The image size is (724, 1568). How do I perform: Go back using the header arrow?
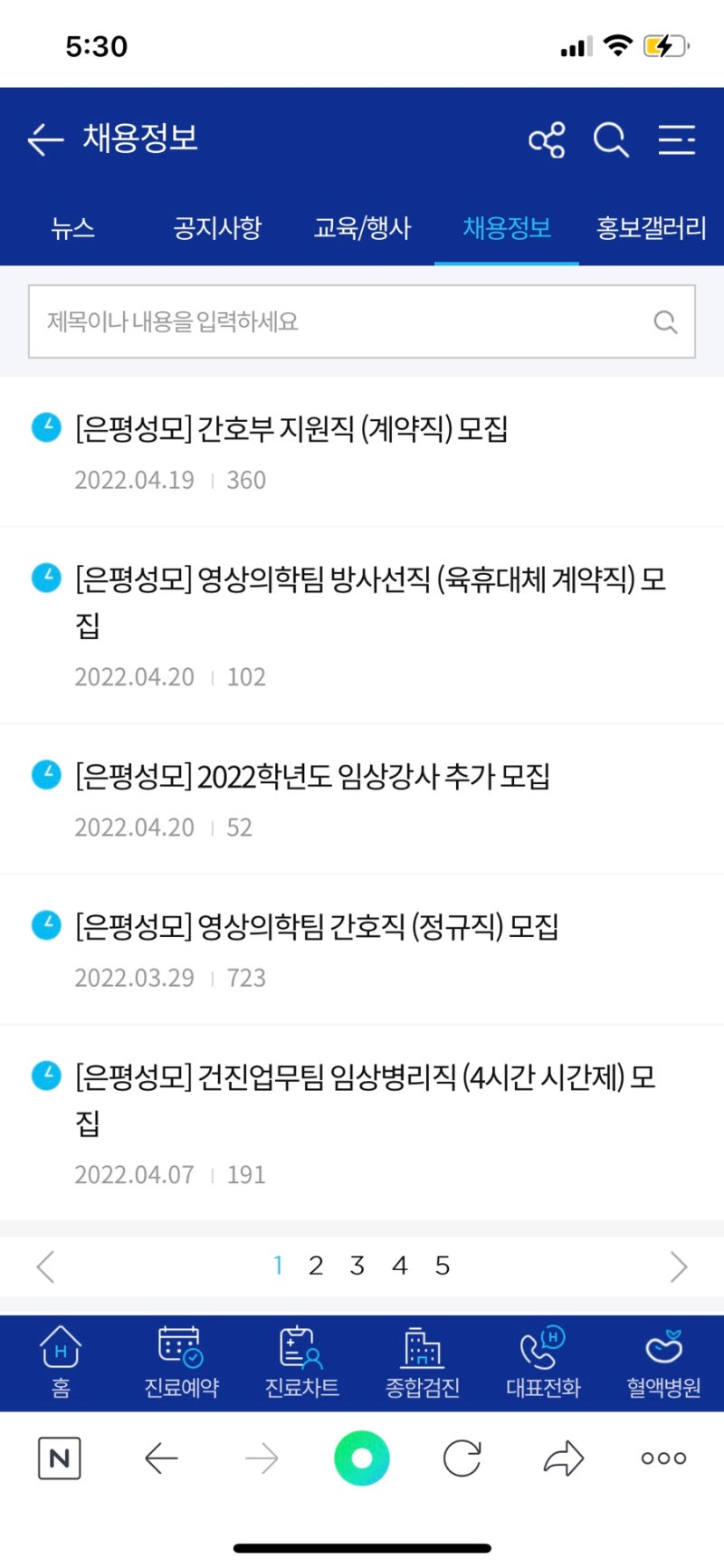click(45, 139)
